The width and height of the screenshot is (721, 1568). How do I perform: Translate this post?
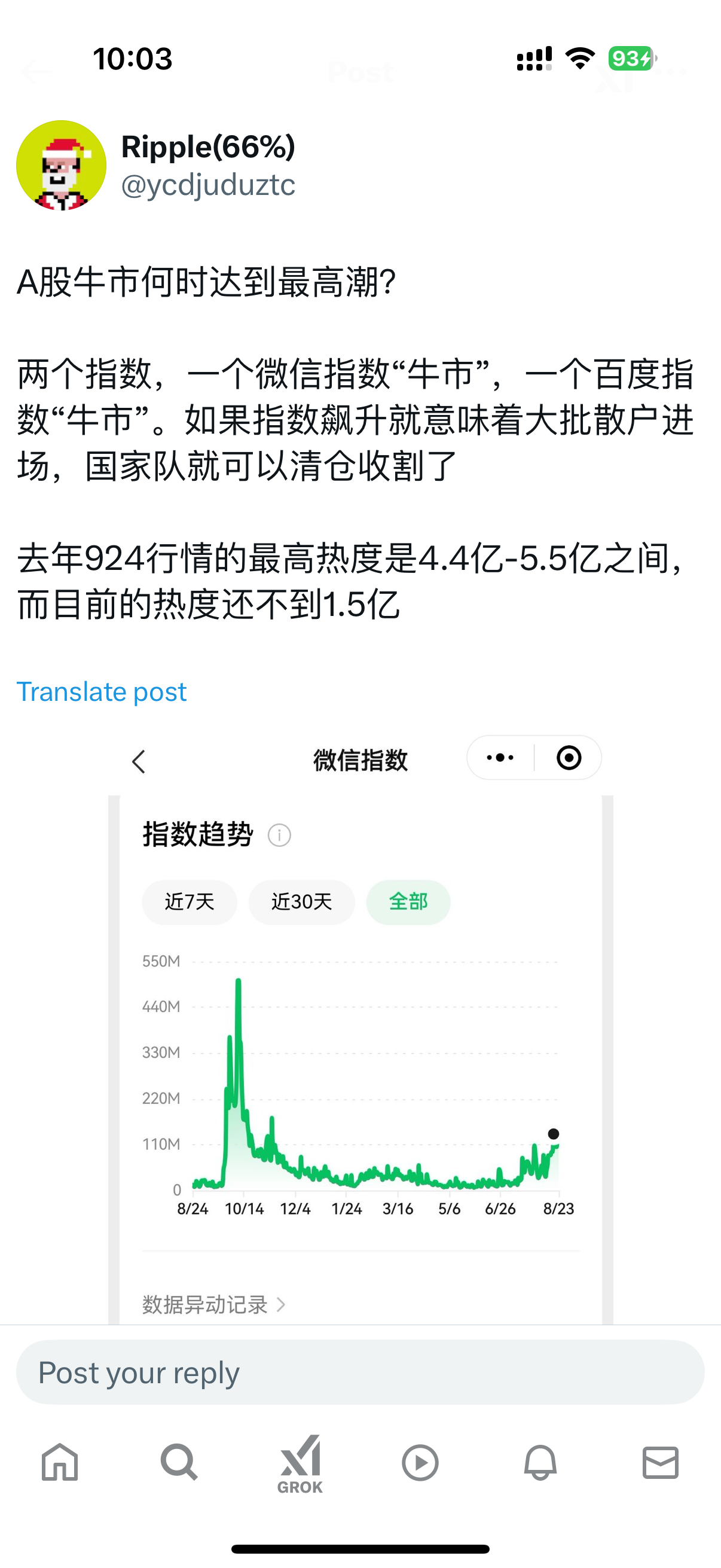pos(102,691)
